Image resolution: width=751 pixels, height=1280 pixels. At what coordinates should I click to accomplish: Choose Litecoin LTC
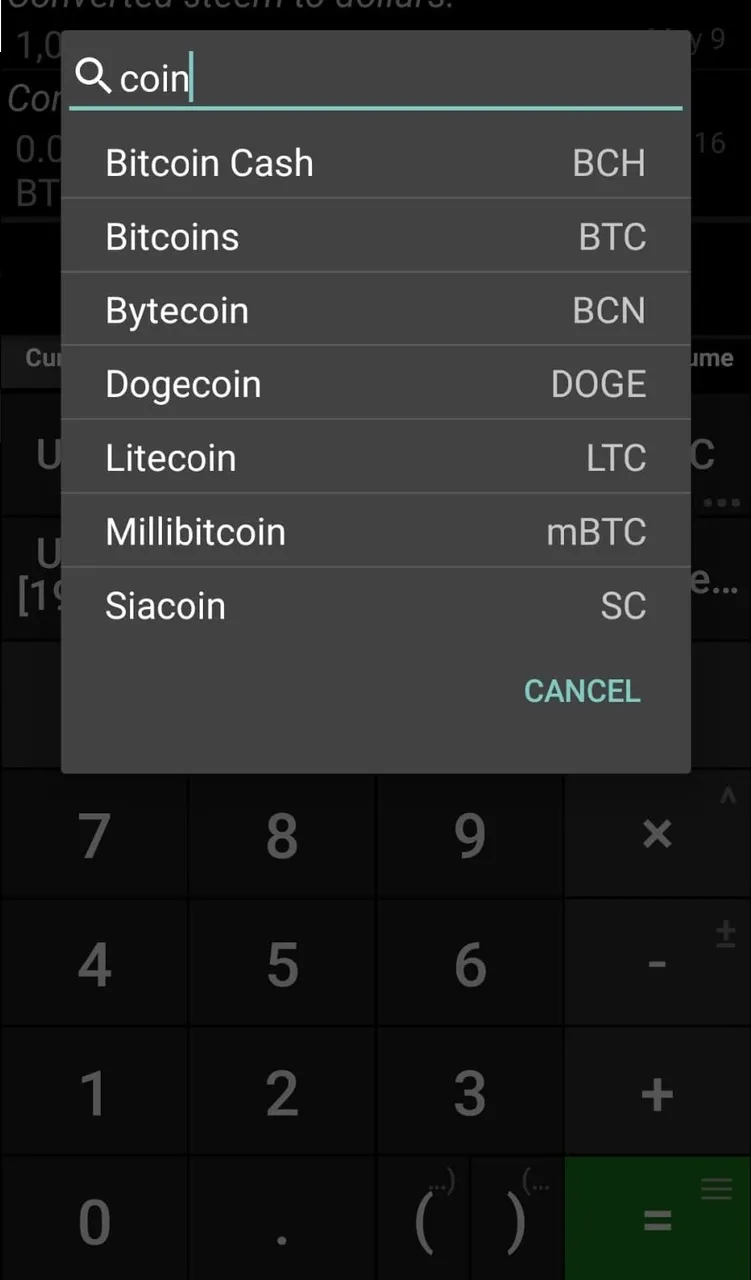375,457
